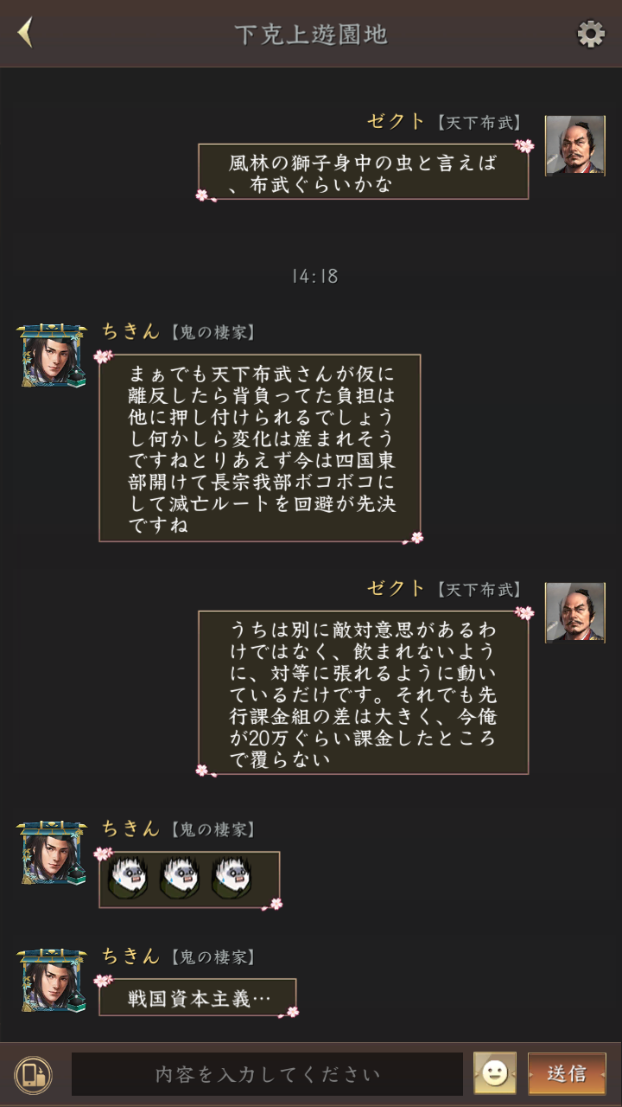
Task: View ちきん's avatar on まぁでも天下布武さん message
Action: [53, 355]
